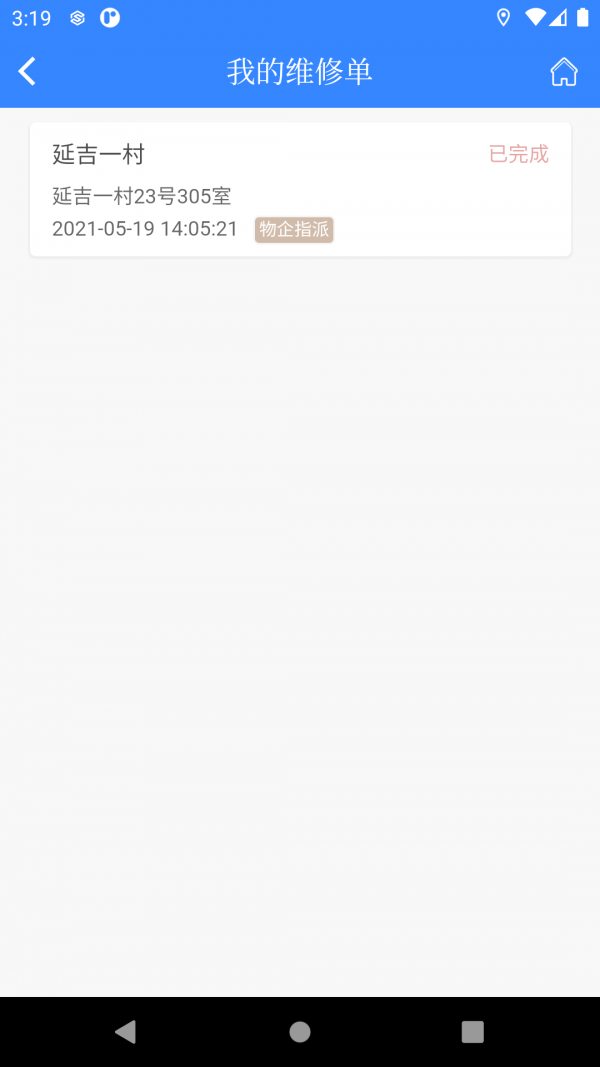This screenshot has width=600, height=1067.
Task: Open the home icon in header
Action: pyautogui.click(x=564, y=72)
